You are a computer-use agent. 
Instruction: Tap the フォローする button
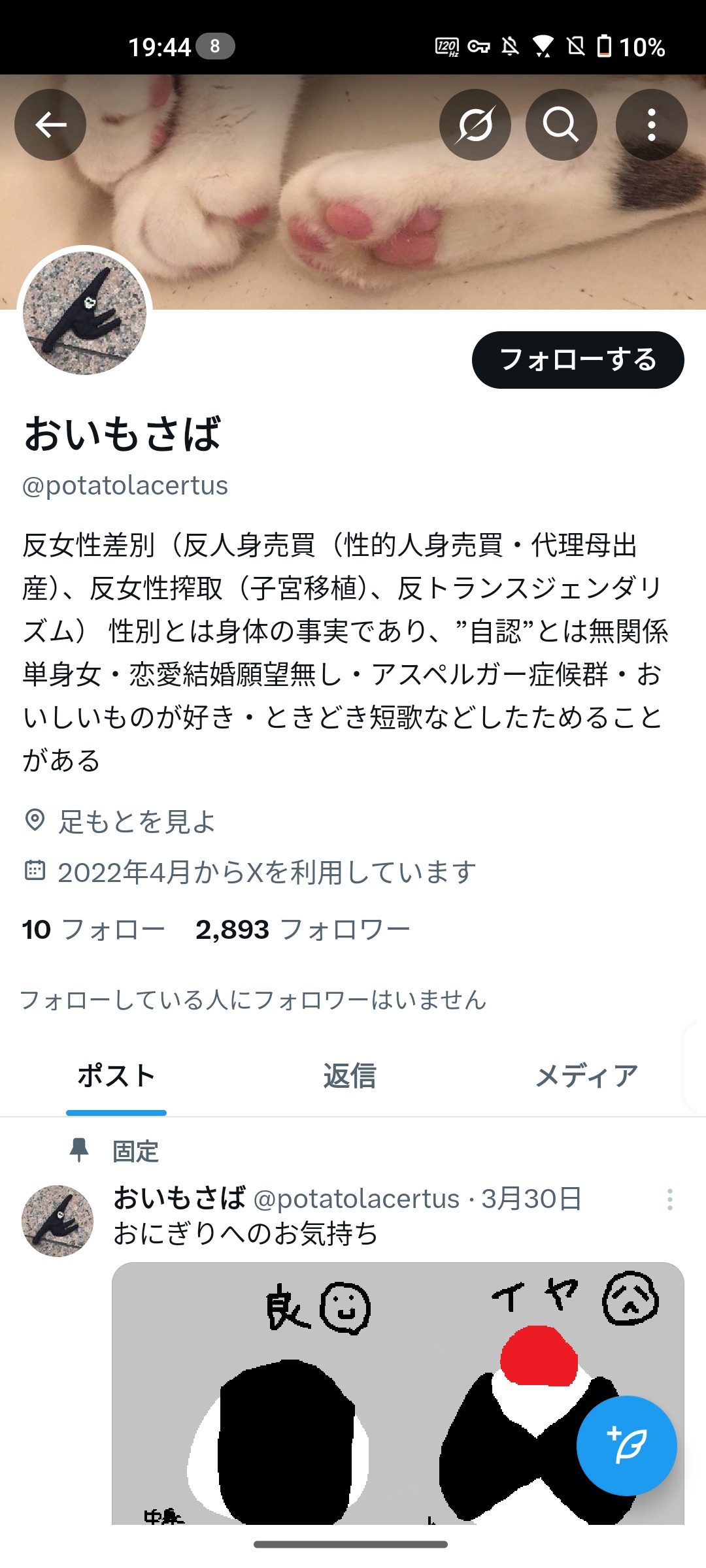578,360
